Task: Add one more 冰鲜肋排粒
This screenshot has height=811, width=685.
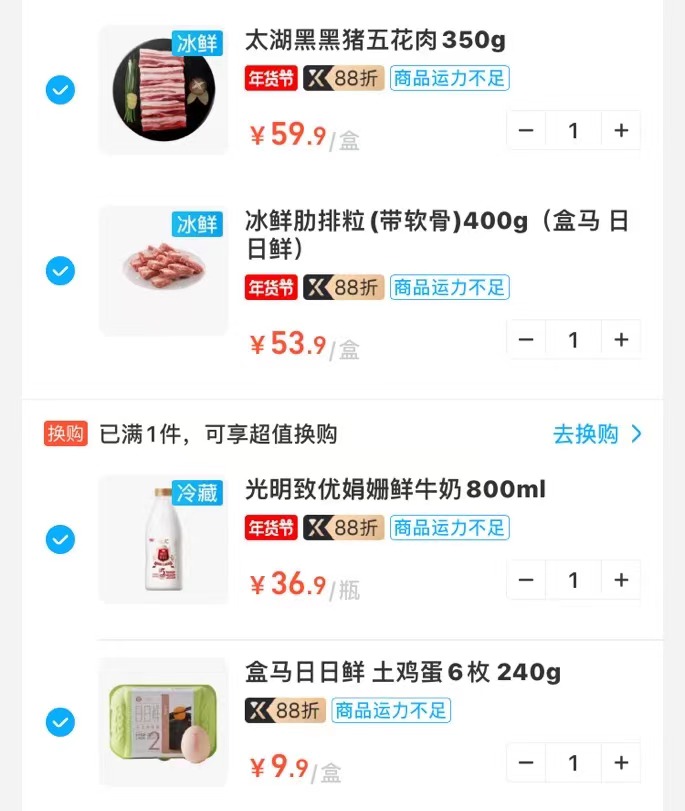Action: point(621,340)
